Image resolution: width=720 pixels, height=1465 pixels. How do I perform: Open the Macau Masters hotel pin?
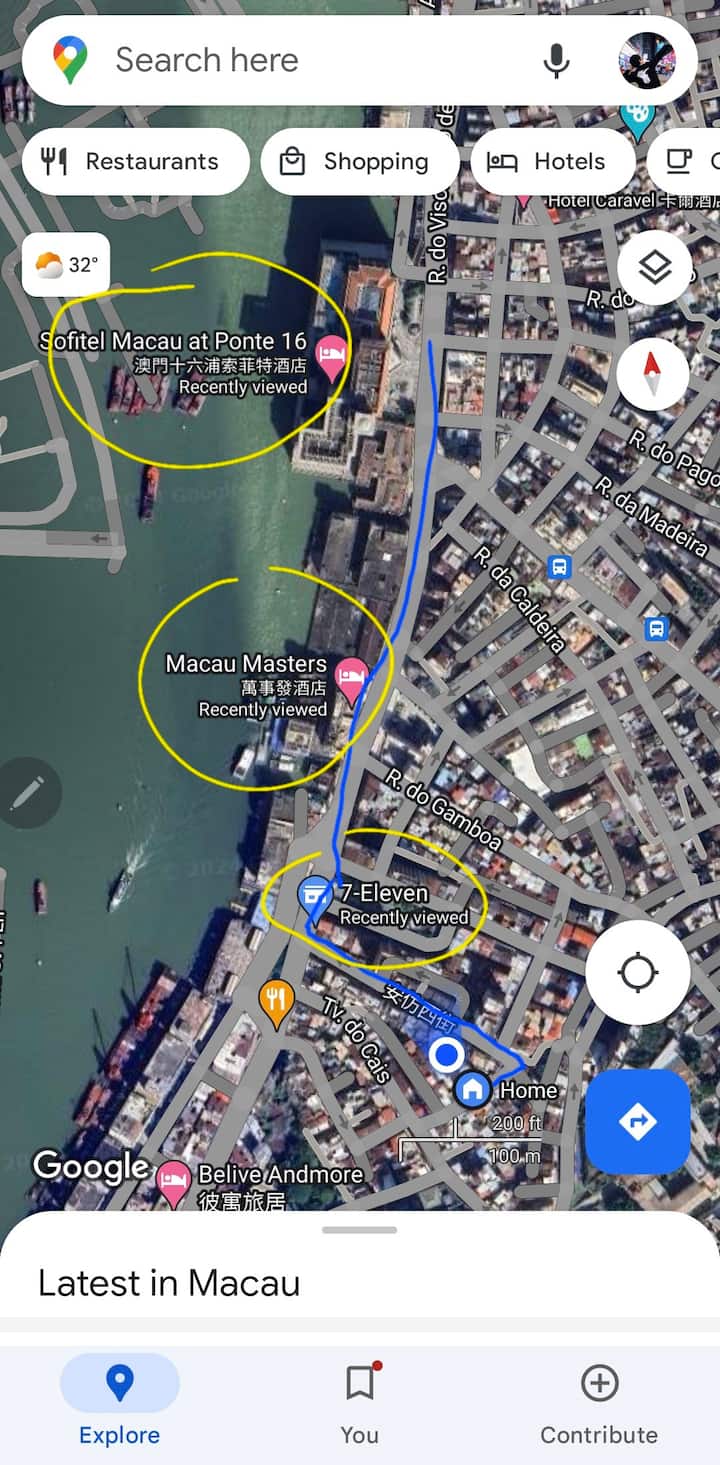click(350, 675)
